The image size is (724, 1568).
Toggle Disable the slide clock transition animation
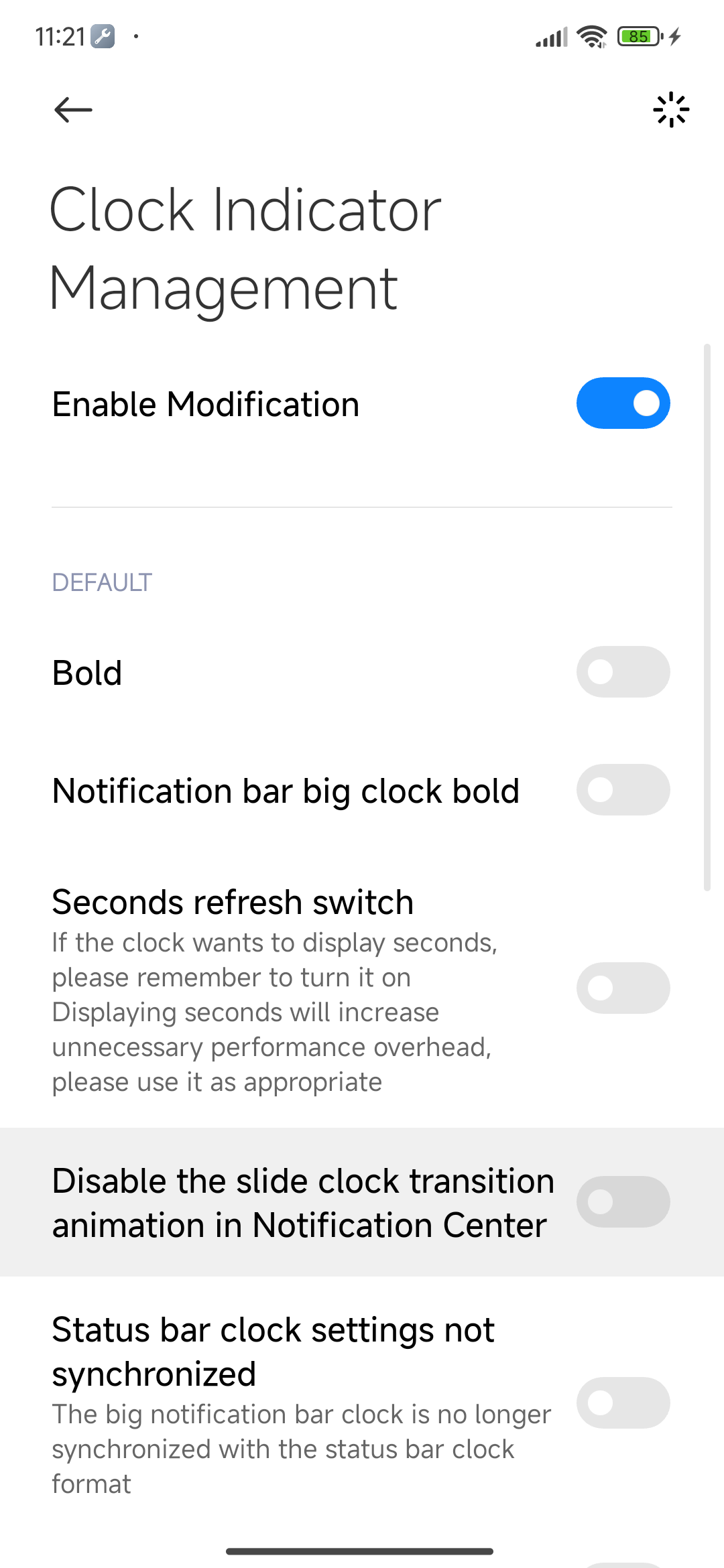coord(623,1202)
